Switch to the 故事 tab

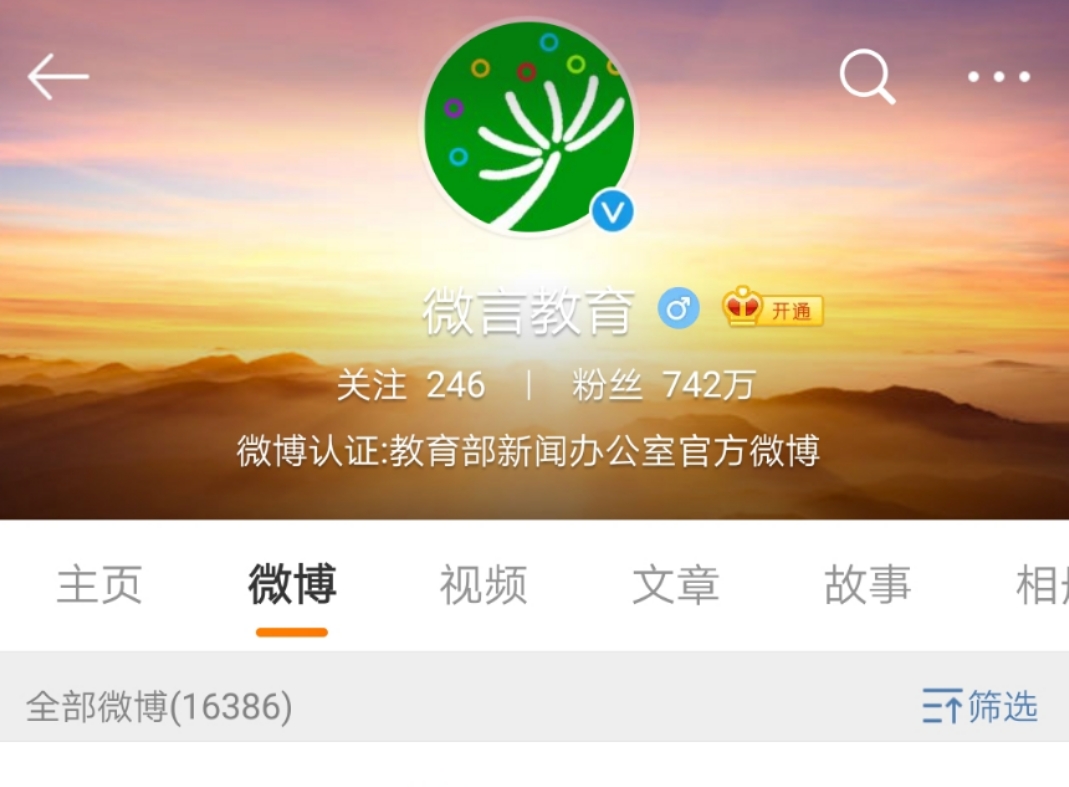(x=867, y=585)
